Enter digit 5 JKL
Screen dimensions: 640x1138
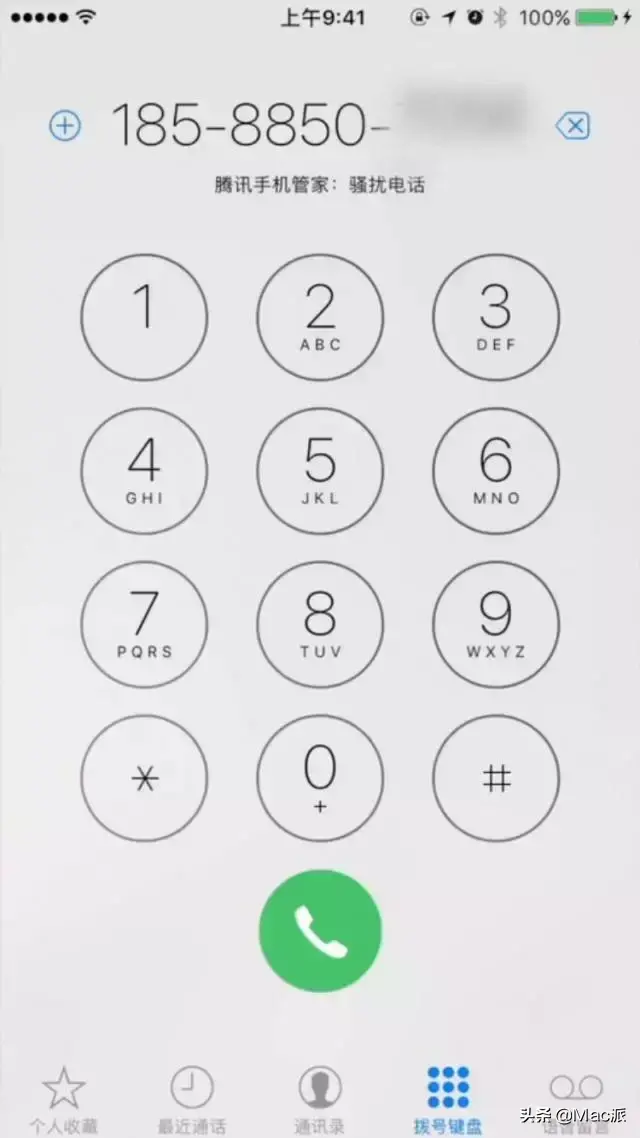tap(320, 471)
